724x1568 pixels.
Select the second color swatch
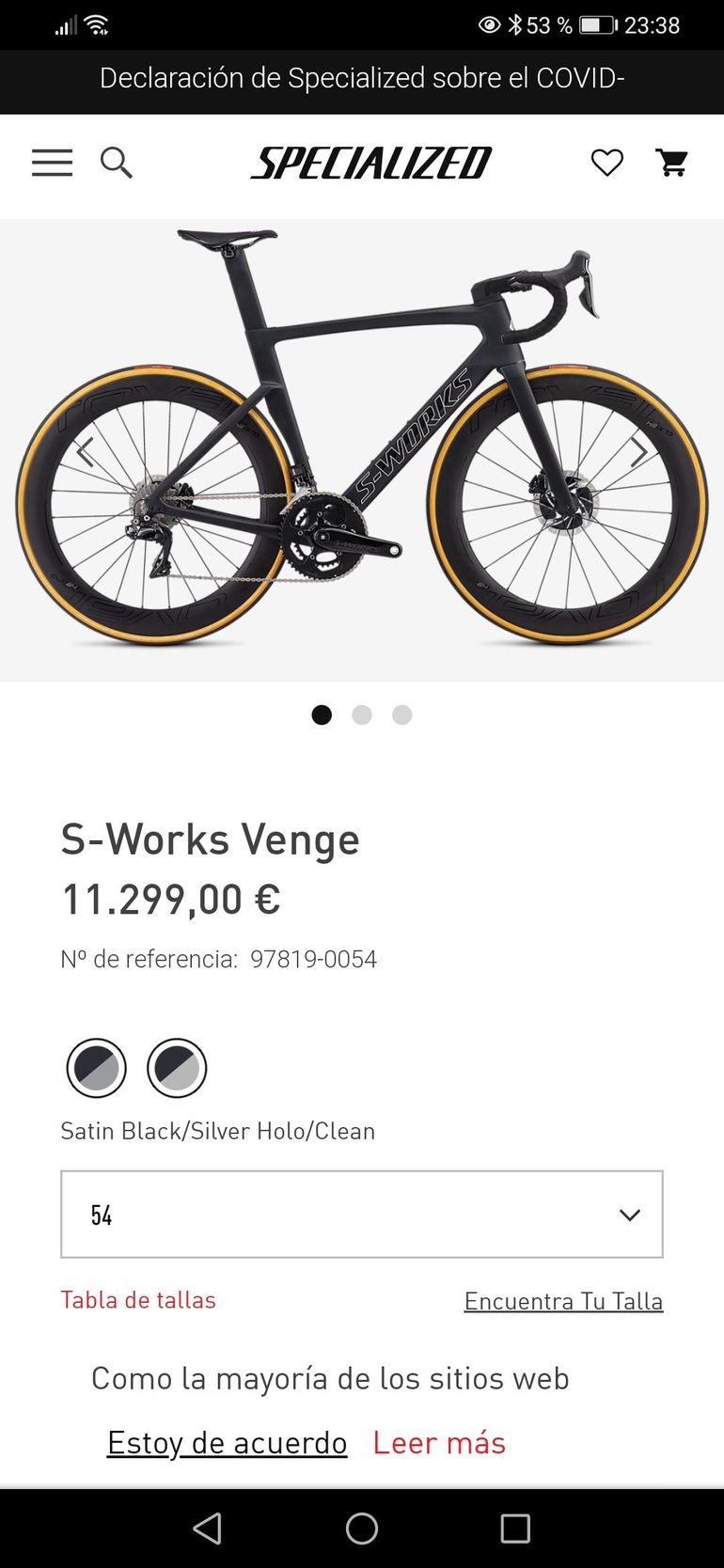coord(177,1068)
